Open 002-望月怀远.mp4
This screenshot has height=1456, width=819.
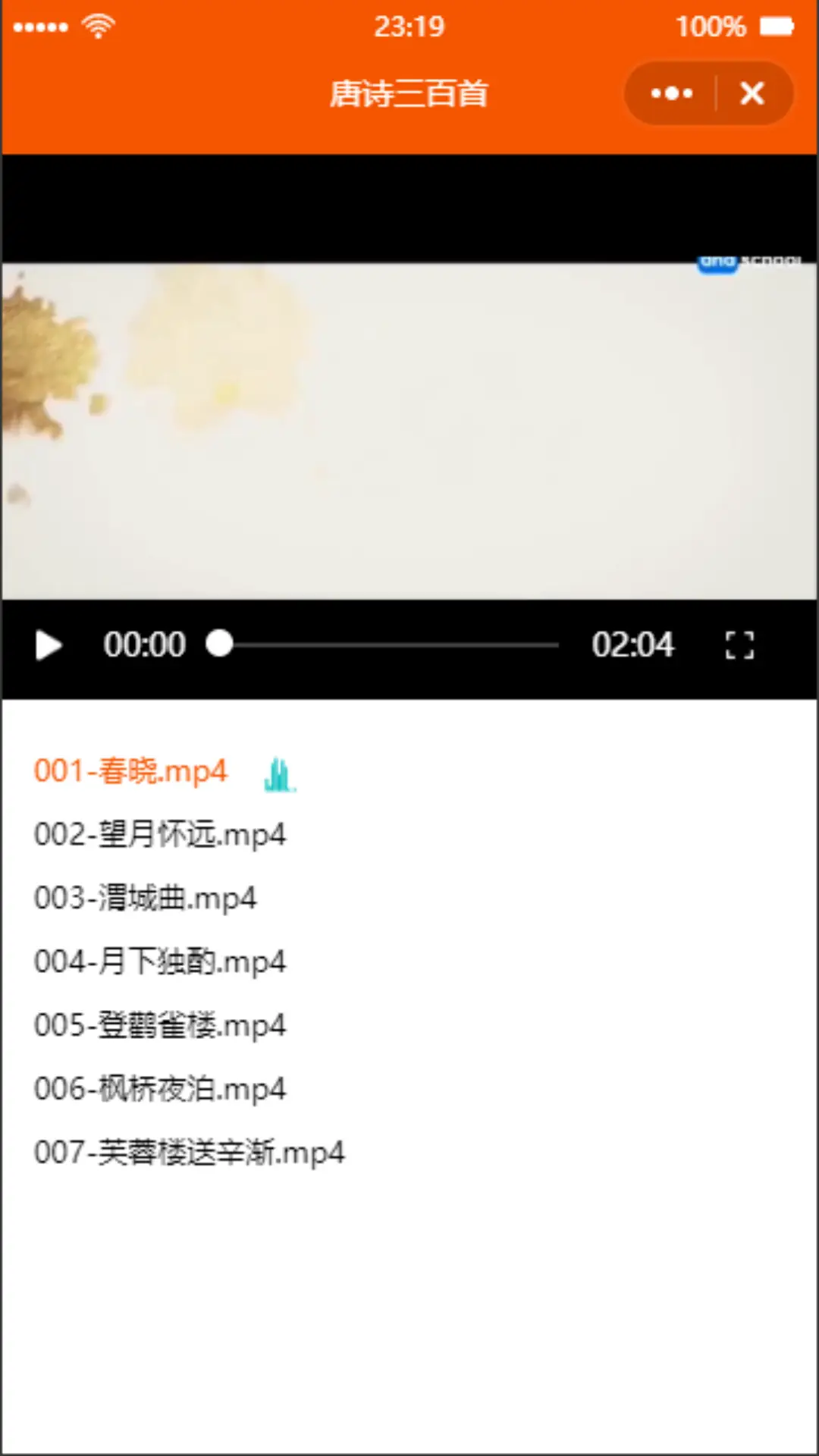pyautogui.click(x=159, y=835)
